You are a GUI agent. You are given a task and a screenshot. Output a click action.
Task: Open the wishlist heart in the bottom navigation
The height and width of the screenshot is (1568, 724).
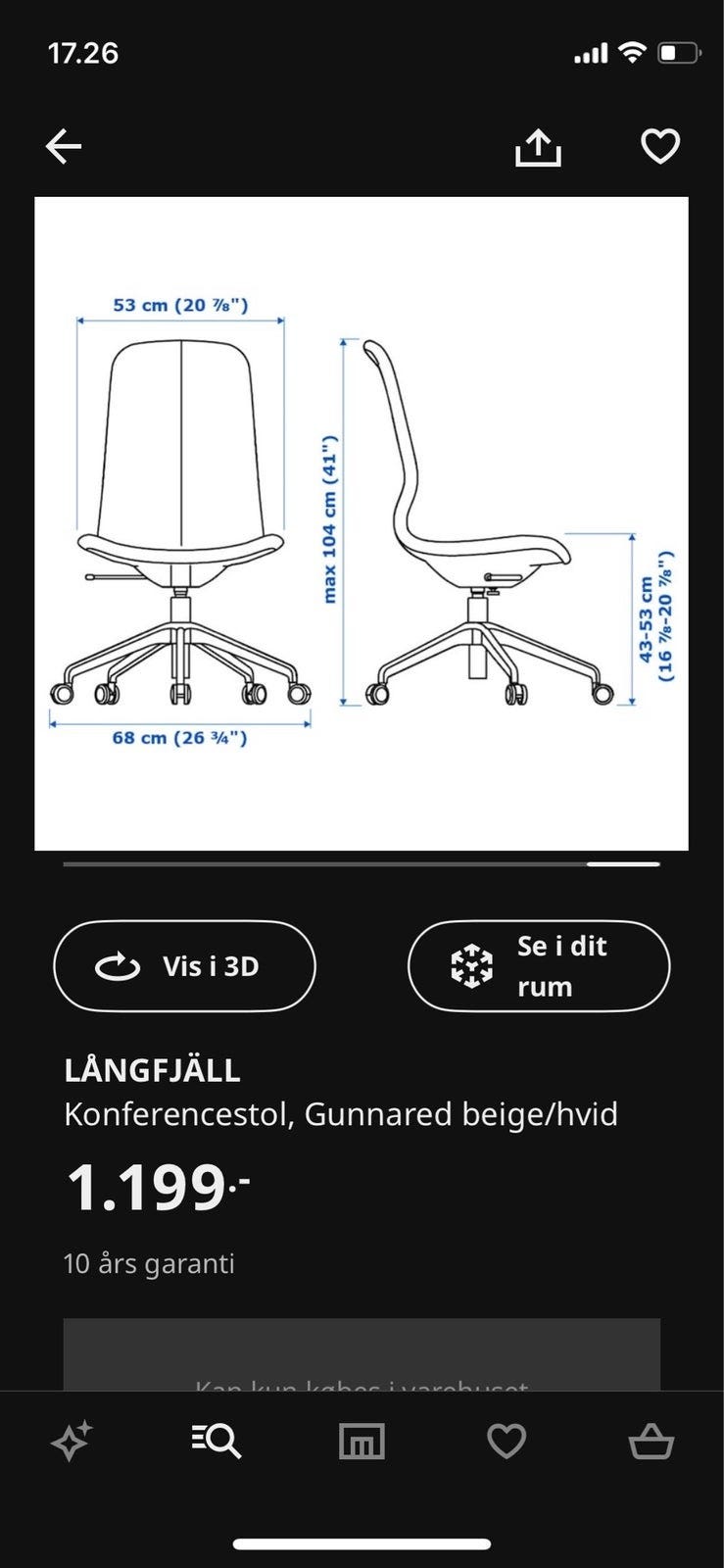click(x=507, y=1442)
